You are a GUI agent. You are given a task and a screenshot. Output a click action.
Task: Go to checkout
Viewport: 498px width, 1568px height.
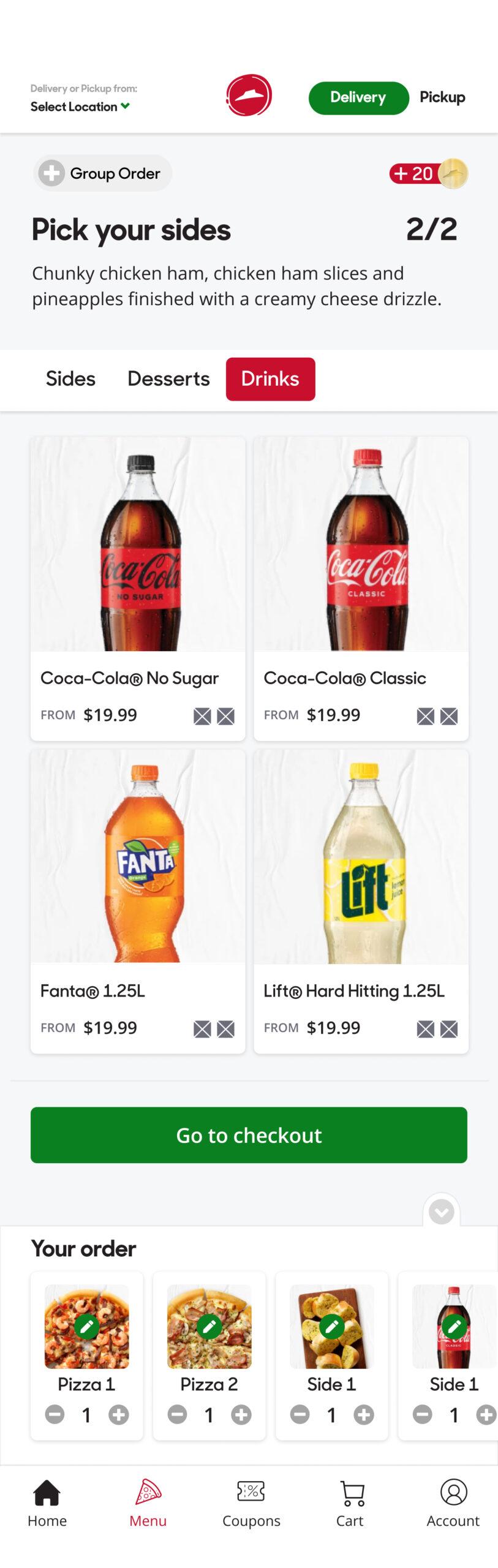tap(249, 1135)
